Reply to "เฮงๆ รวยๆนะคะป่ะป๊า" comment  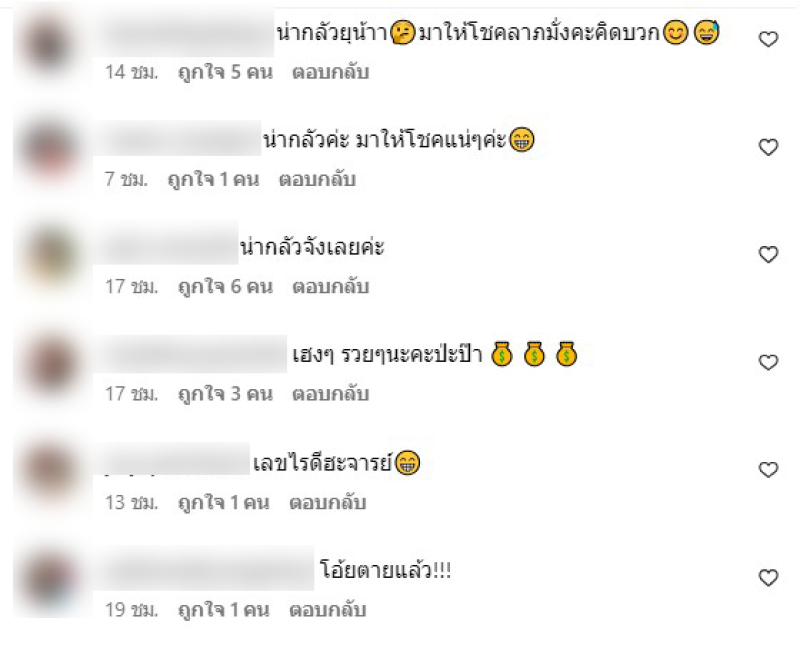[330, 394]
